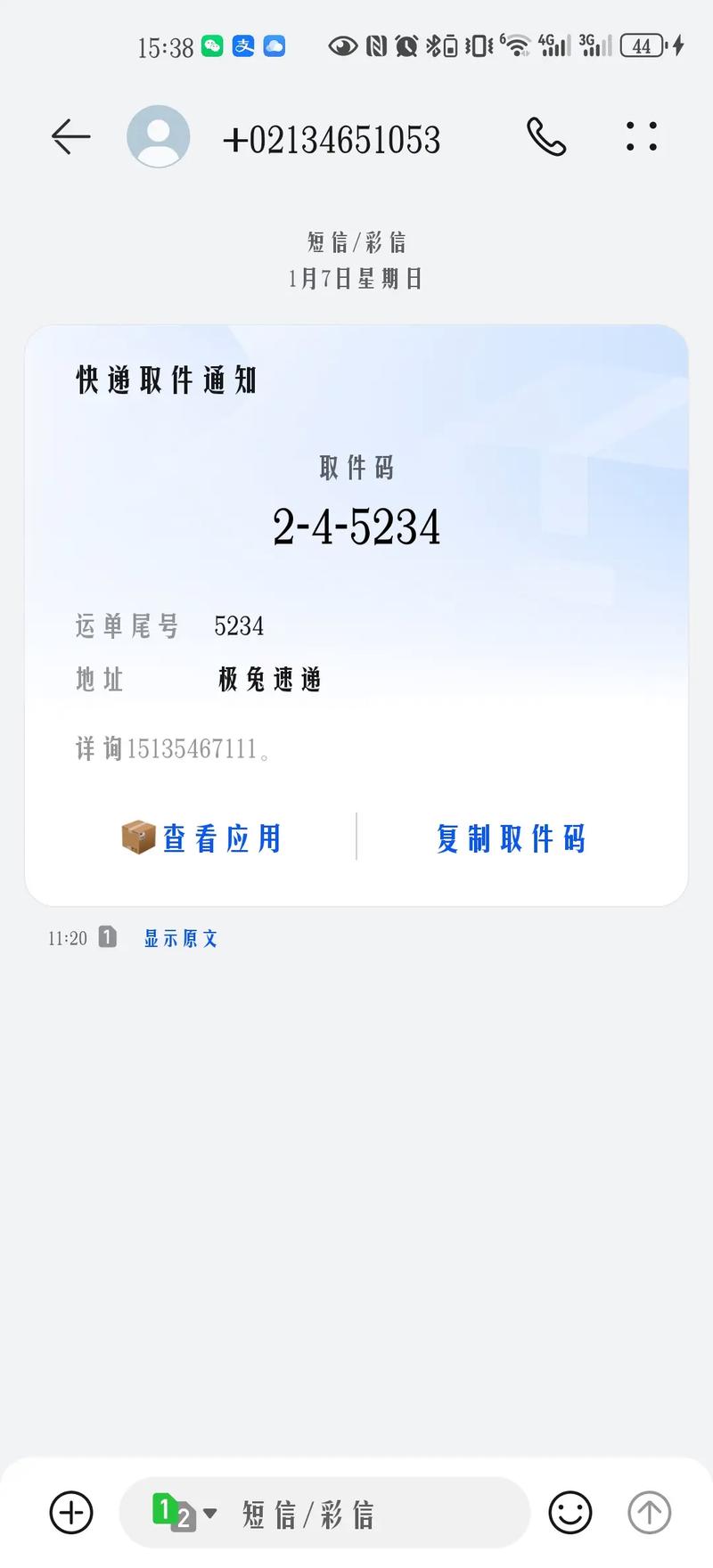The image size is (713, 1568).
Task: Tap the phone call icon to dial sender
Action: pyautogui.click(x=546, y=136)
